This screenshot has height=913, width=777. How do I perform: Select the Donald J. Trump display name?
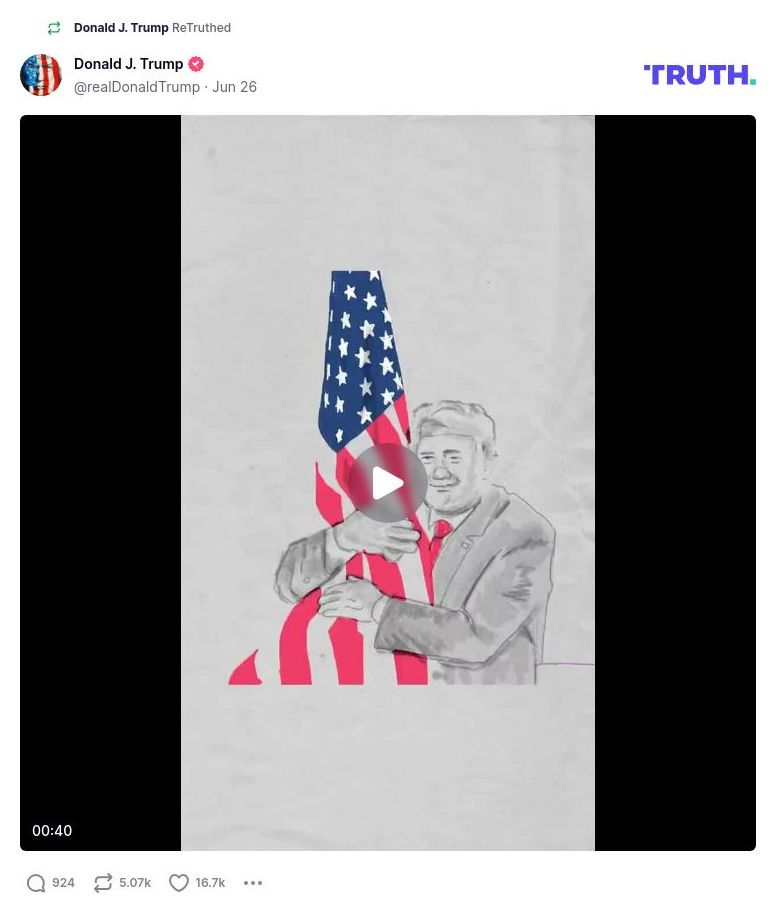click(128, 64)
